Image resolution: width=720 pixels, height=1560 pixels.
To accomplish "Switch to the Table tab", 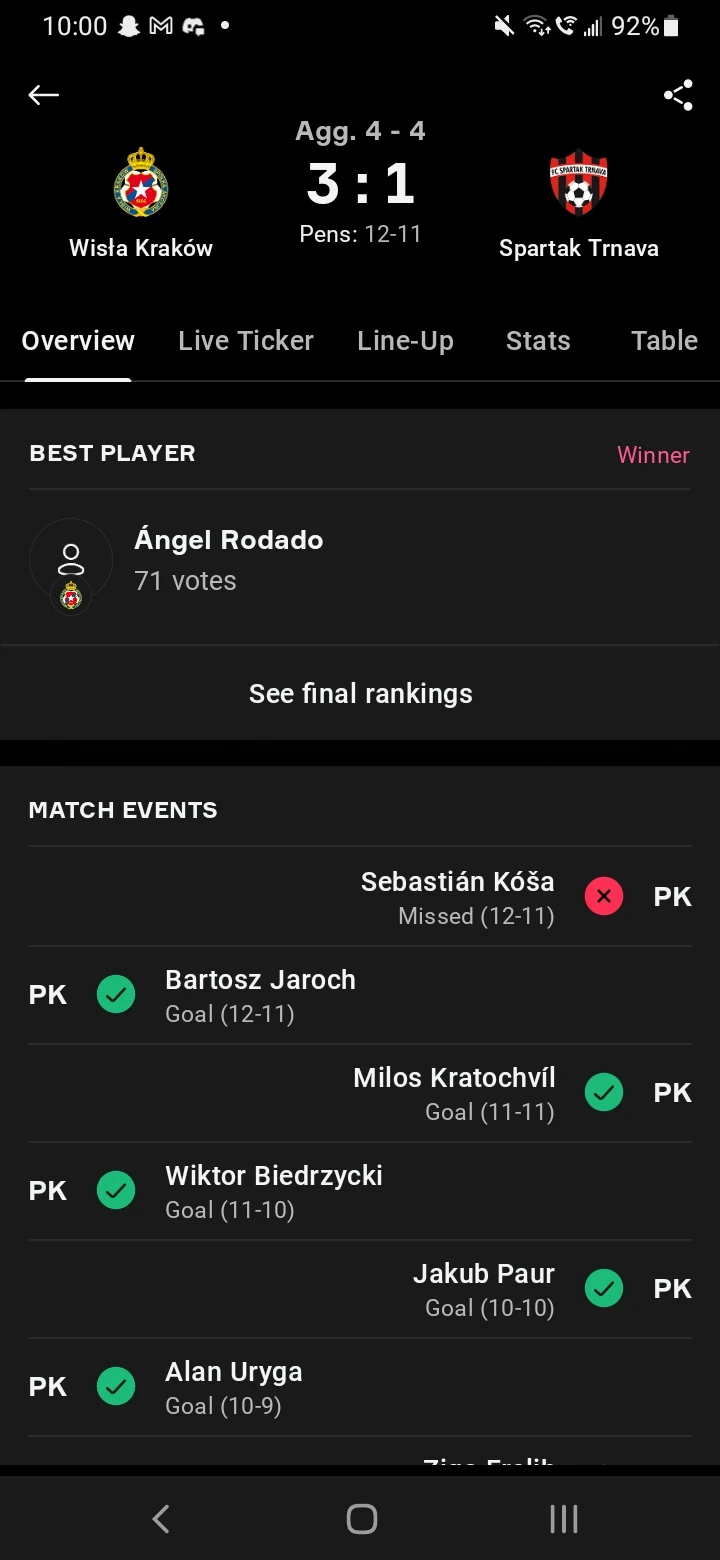I will [x=664, y=341].
